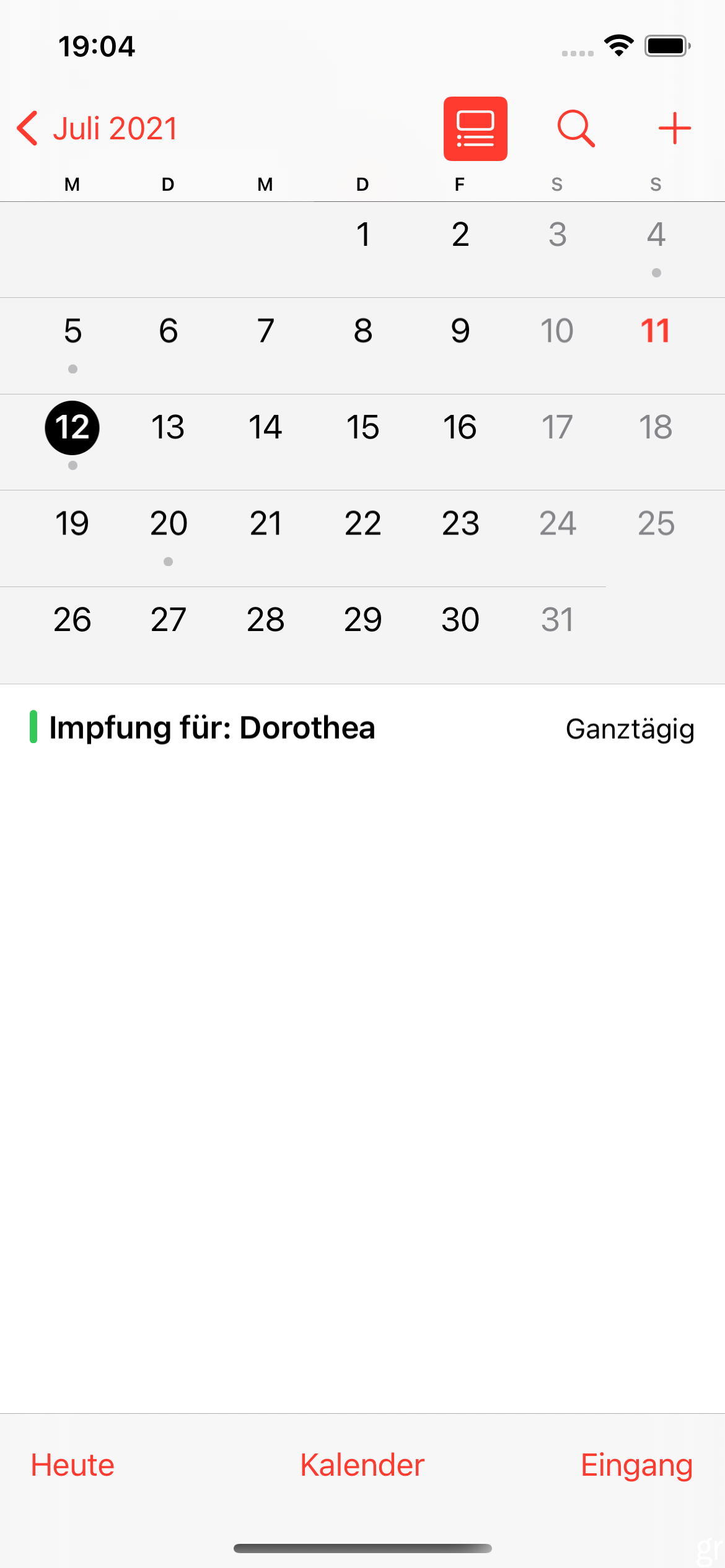Go back to the 2021 year view
Screen dimensions: 725x1568
tap(97, 129)
